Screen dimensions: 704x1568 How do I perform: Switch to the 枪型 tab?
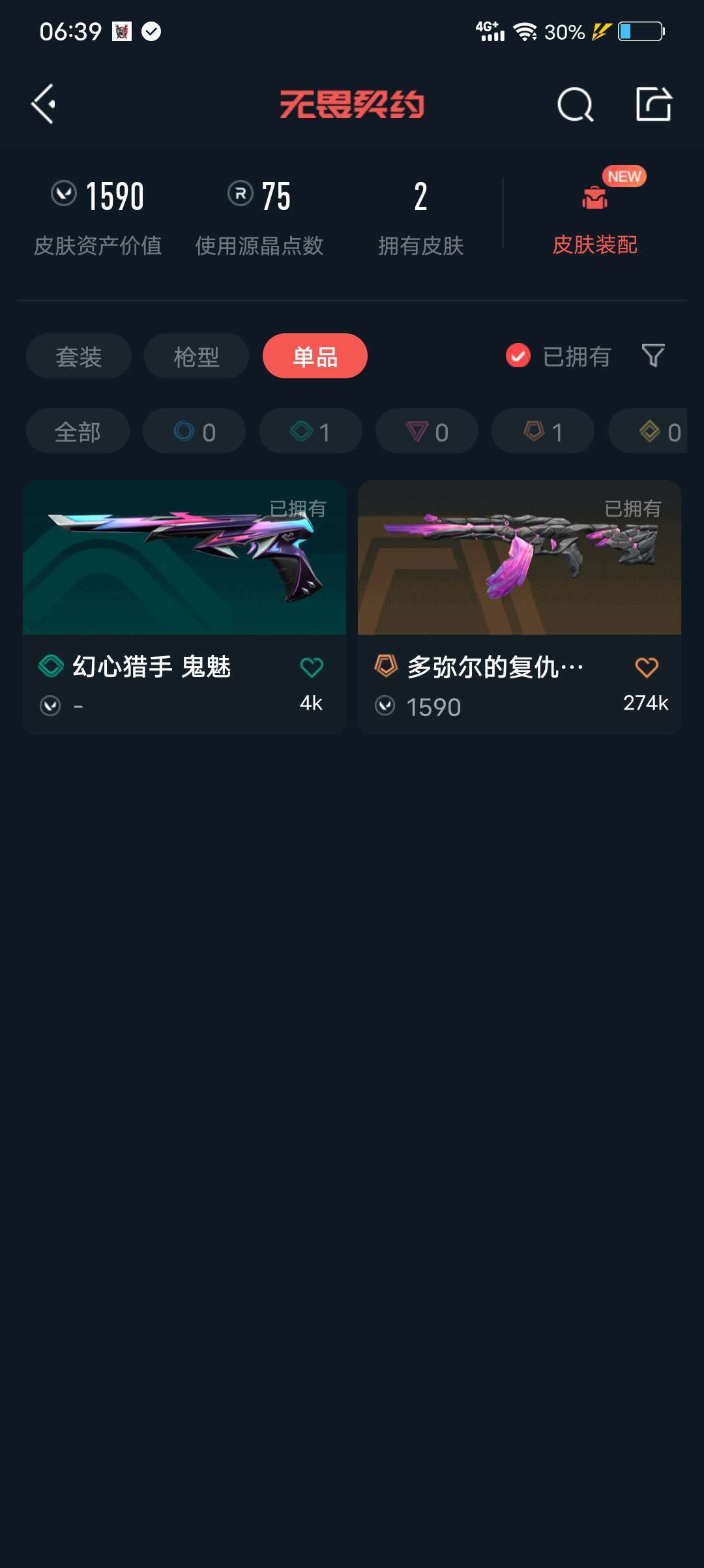click(196, 356)
